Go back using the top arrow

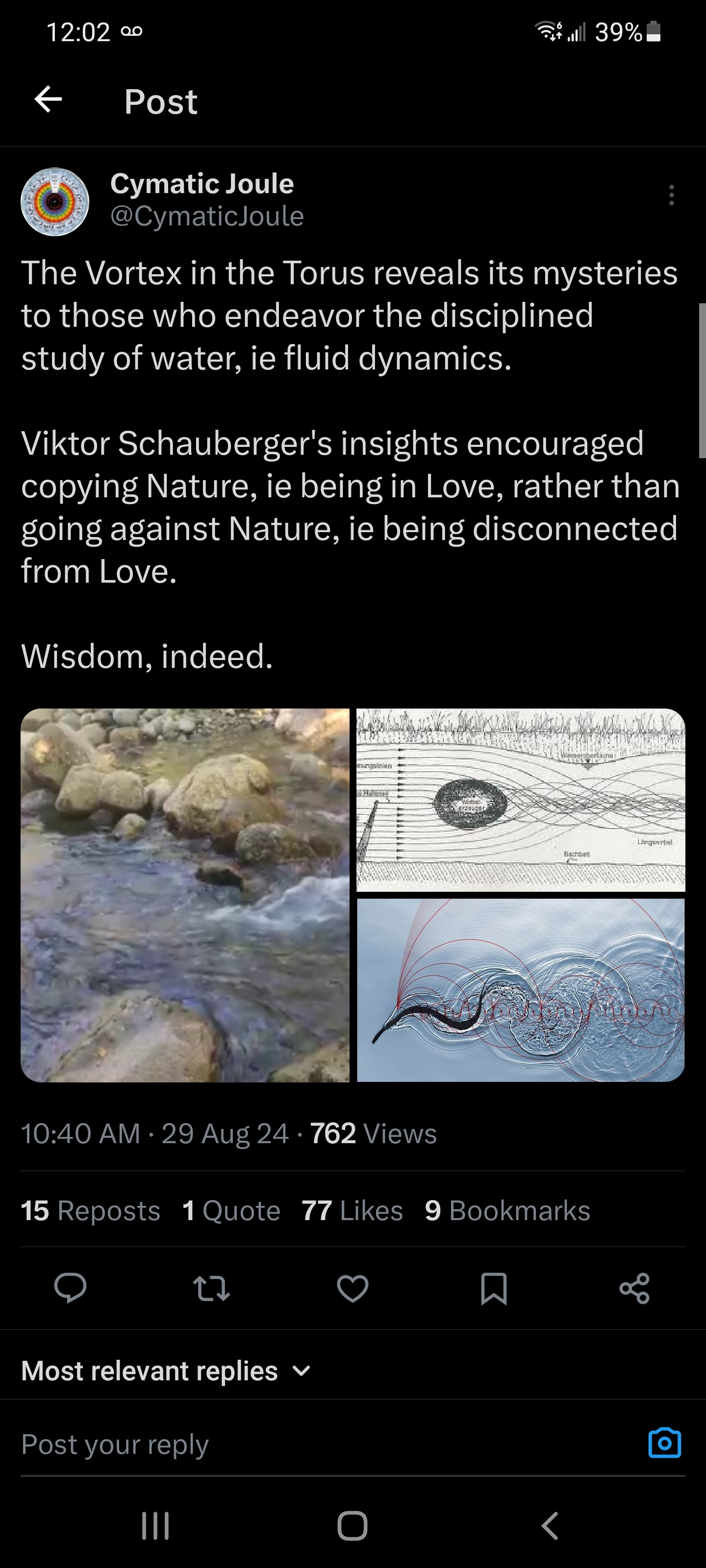tap(48, 99)
